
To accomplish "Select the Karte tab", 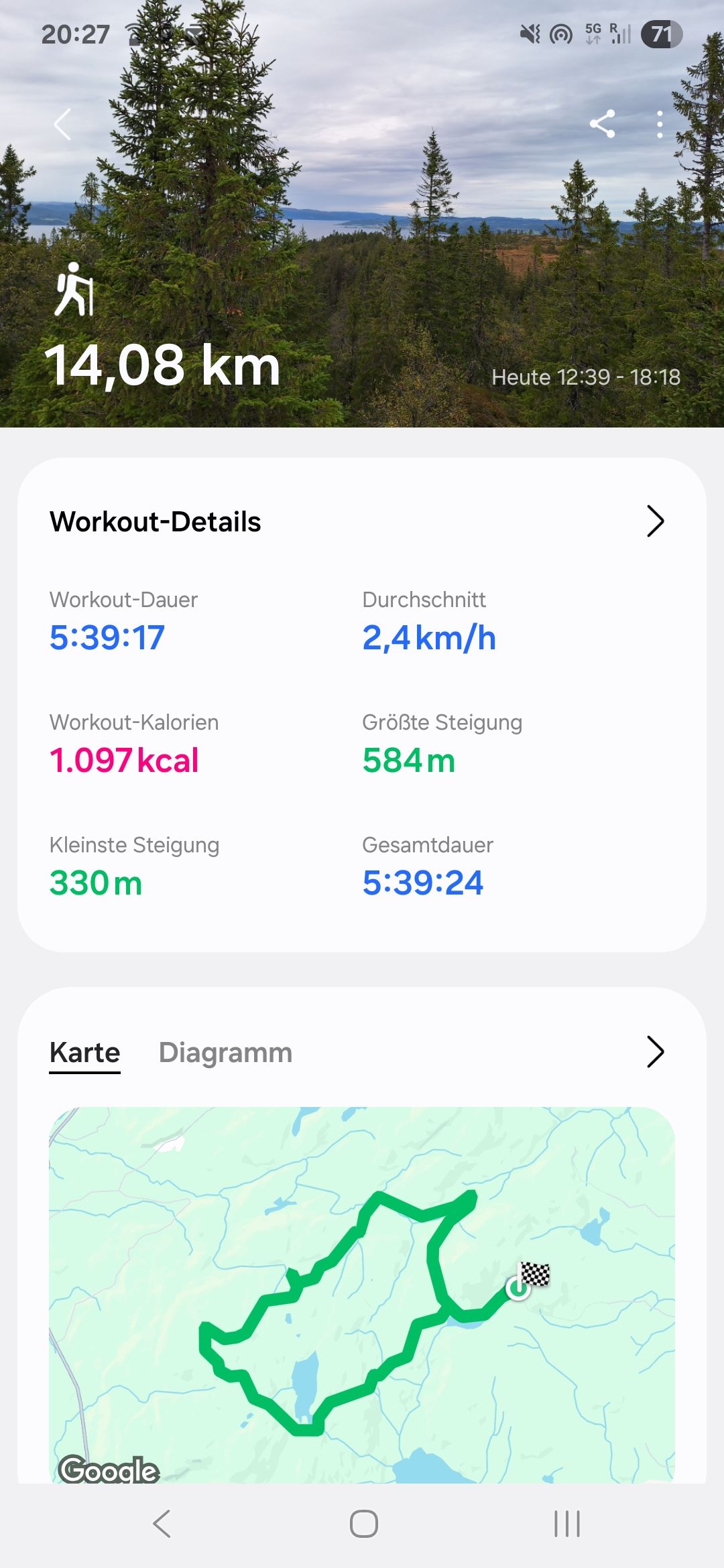I will (x=84, y=1053).
